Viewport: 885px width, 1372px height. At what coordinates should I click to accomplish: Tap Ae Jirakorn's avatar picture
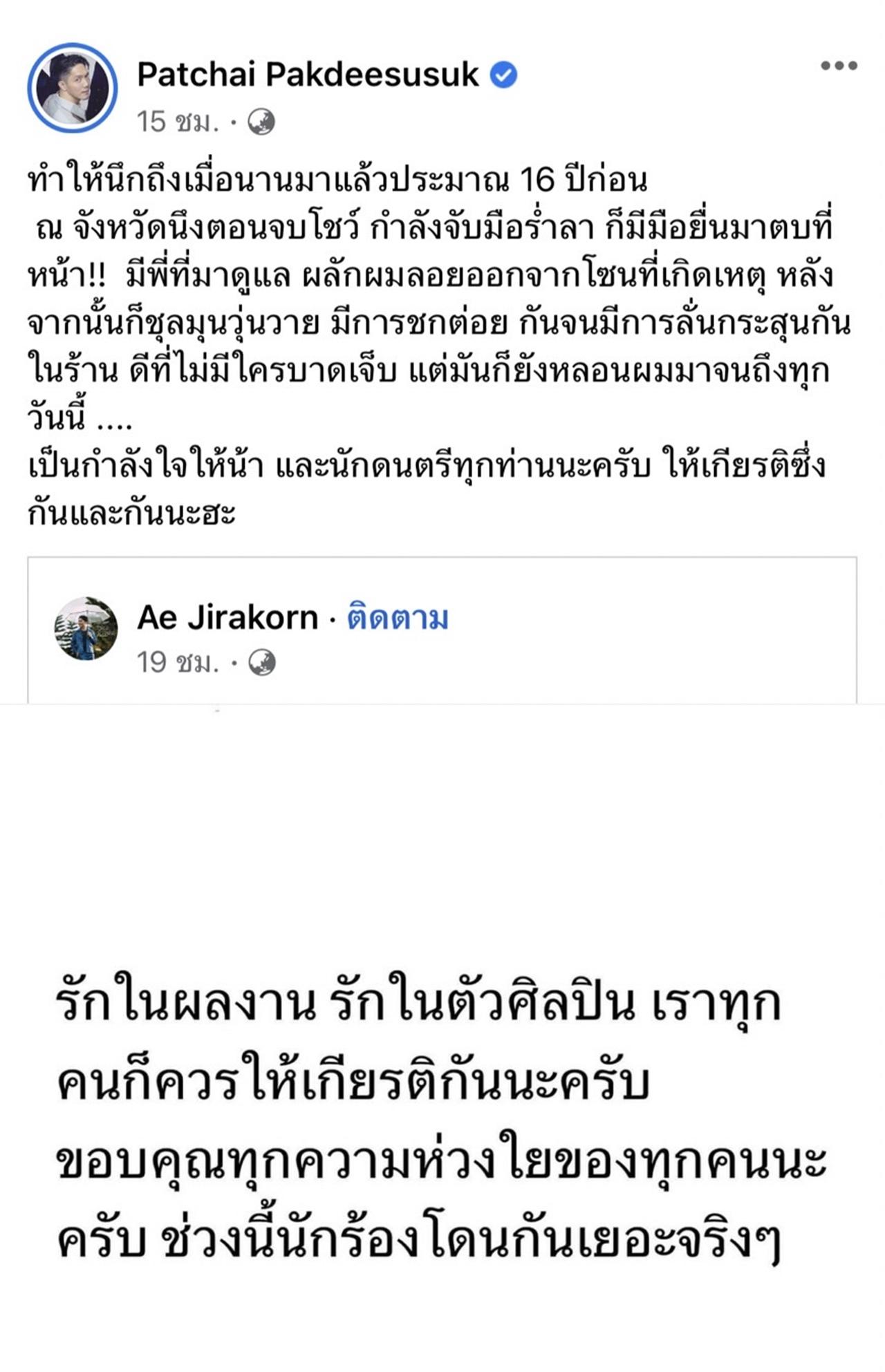pos(86,628)
